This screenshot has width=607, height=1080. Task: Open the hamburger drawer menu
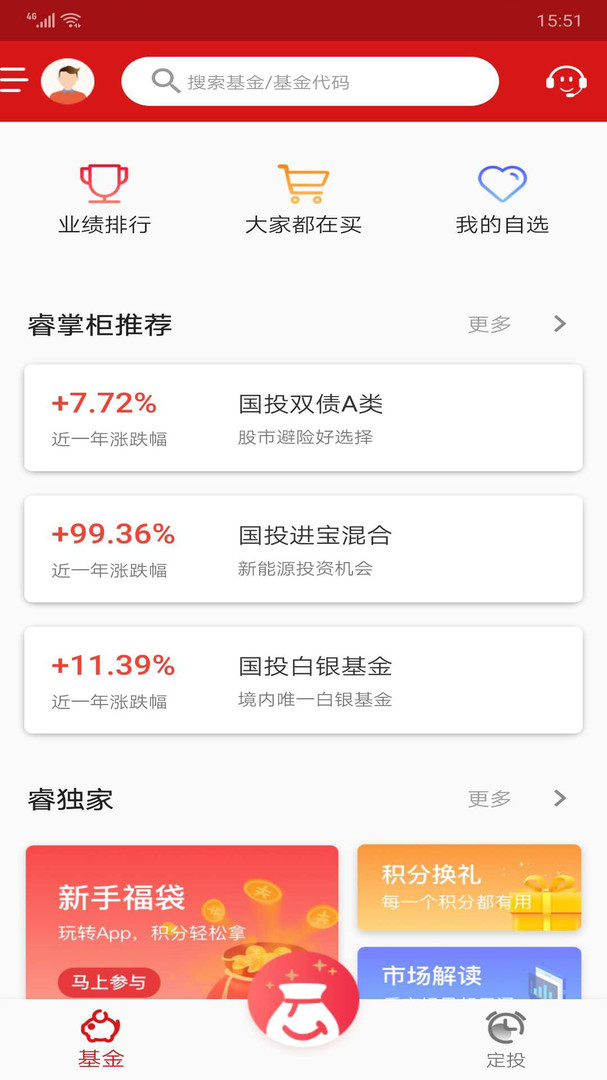click(x=14, y=81)
